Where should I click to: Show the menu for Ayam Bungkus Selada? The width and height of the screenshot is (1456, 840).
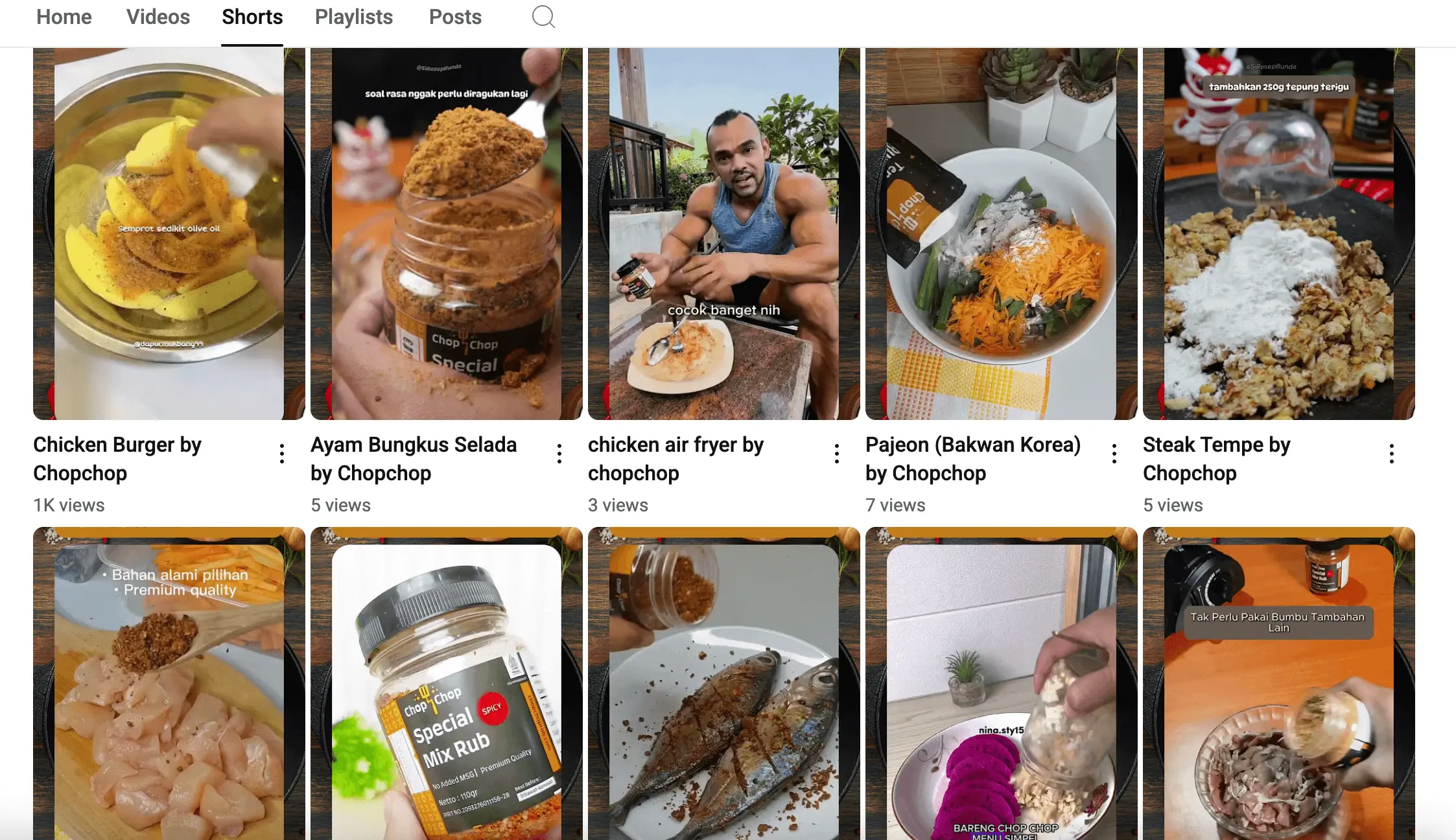[x=559, y=454]
